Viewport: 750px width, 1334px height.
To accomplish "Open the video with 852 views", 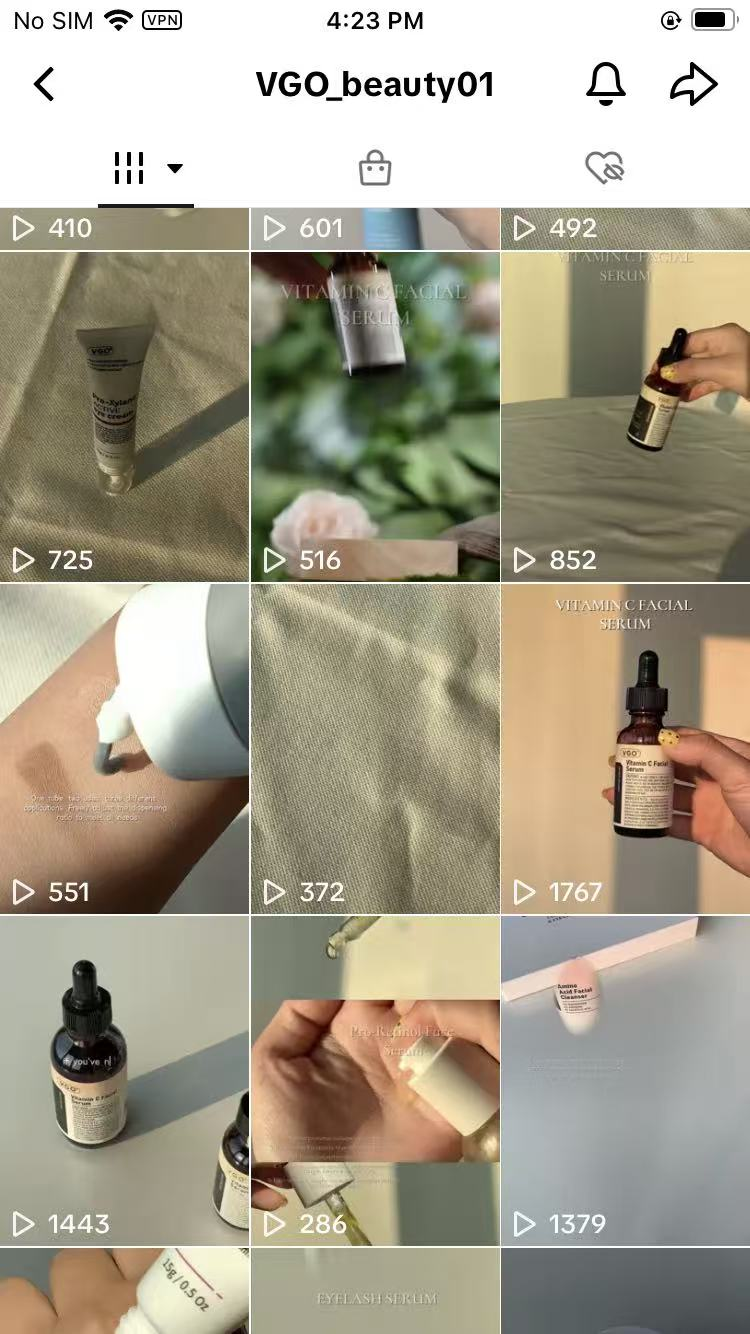I will 625,416.
